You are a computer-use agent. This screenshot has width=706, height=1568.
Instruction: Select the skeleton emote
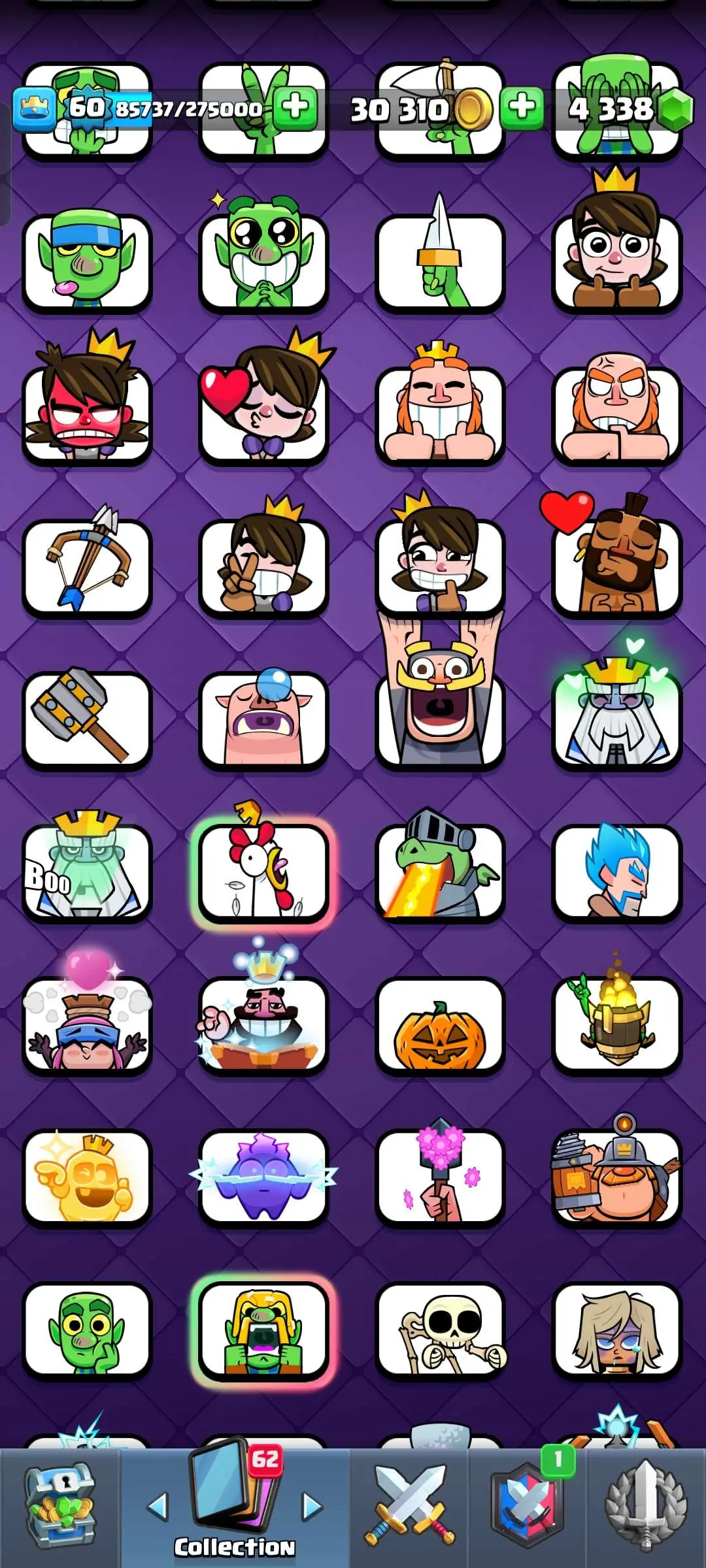tap(440, 1330)
